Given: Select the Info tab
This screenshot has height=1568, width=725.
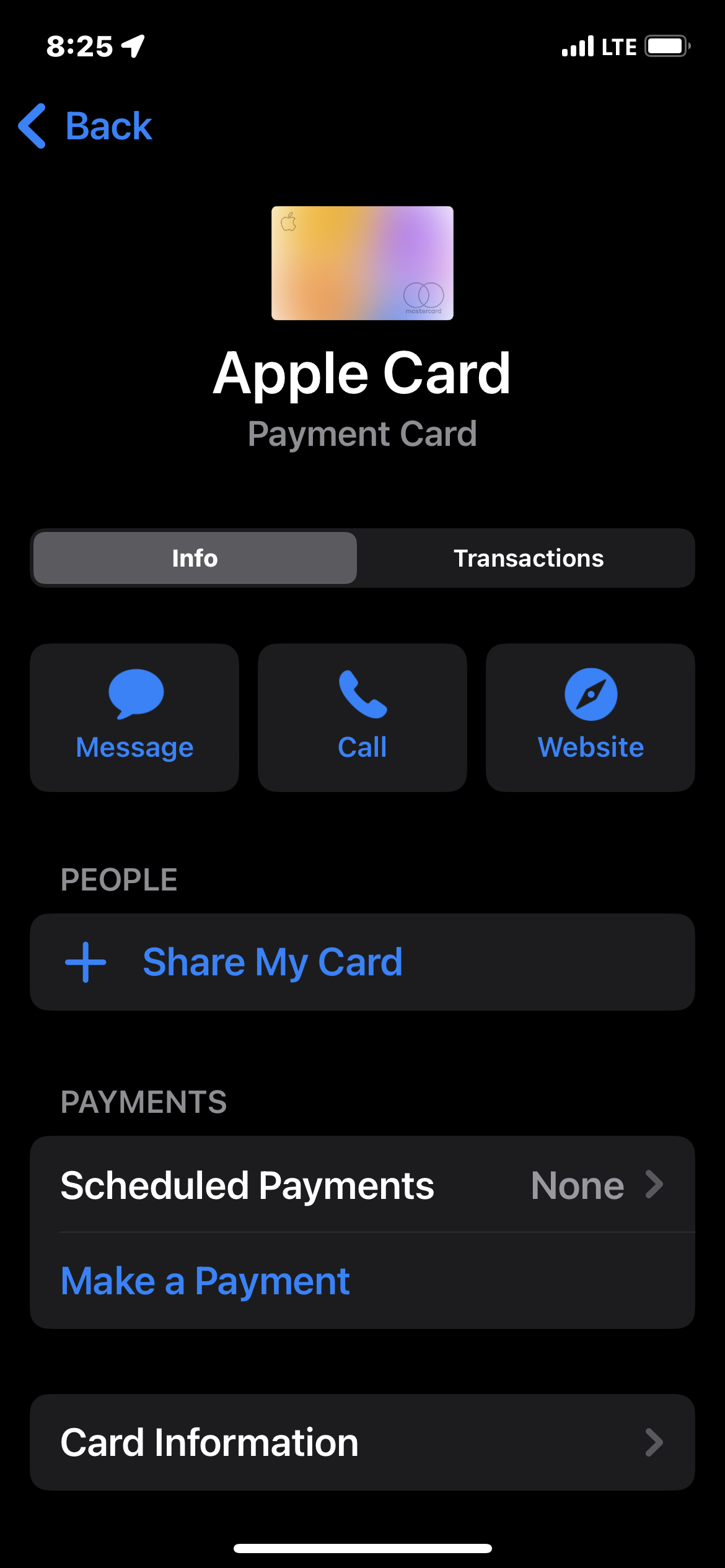Looking at the screenshot, I should 195,558.
